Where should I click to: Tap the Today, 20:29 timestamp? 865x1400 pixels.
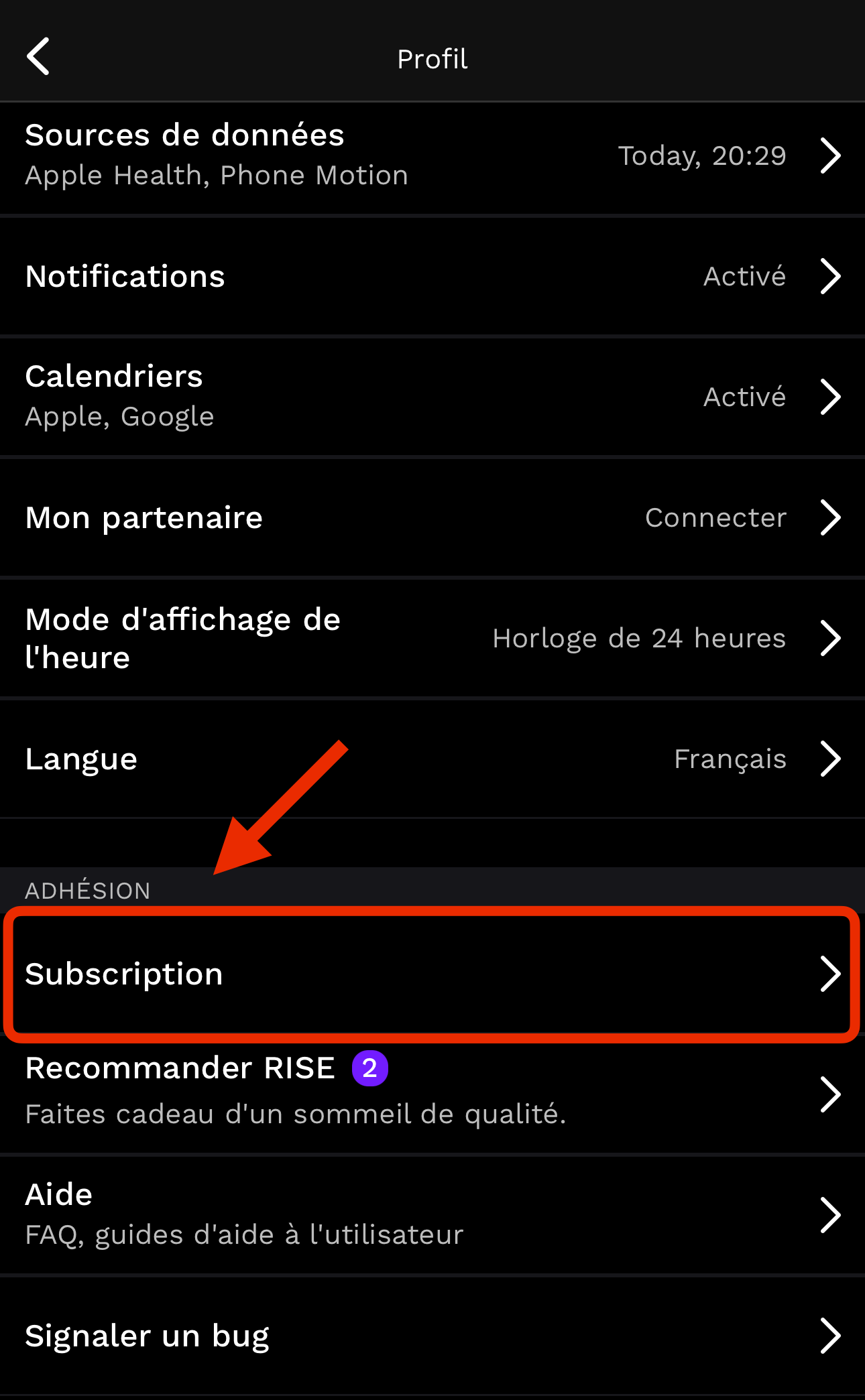point(702,155)
